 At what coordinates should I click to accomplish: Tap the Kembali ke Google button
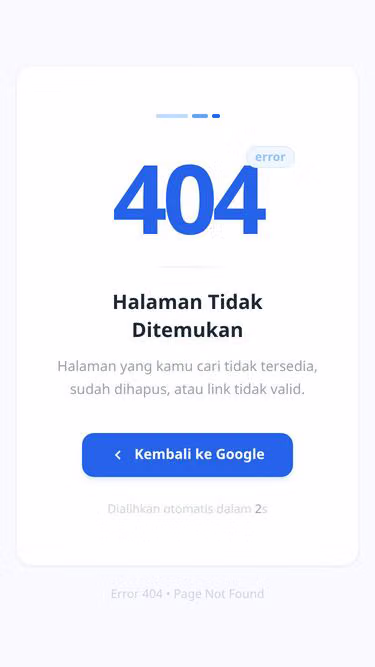188,455
